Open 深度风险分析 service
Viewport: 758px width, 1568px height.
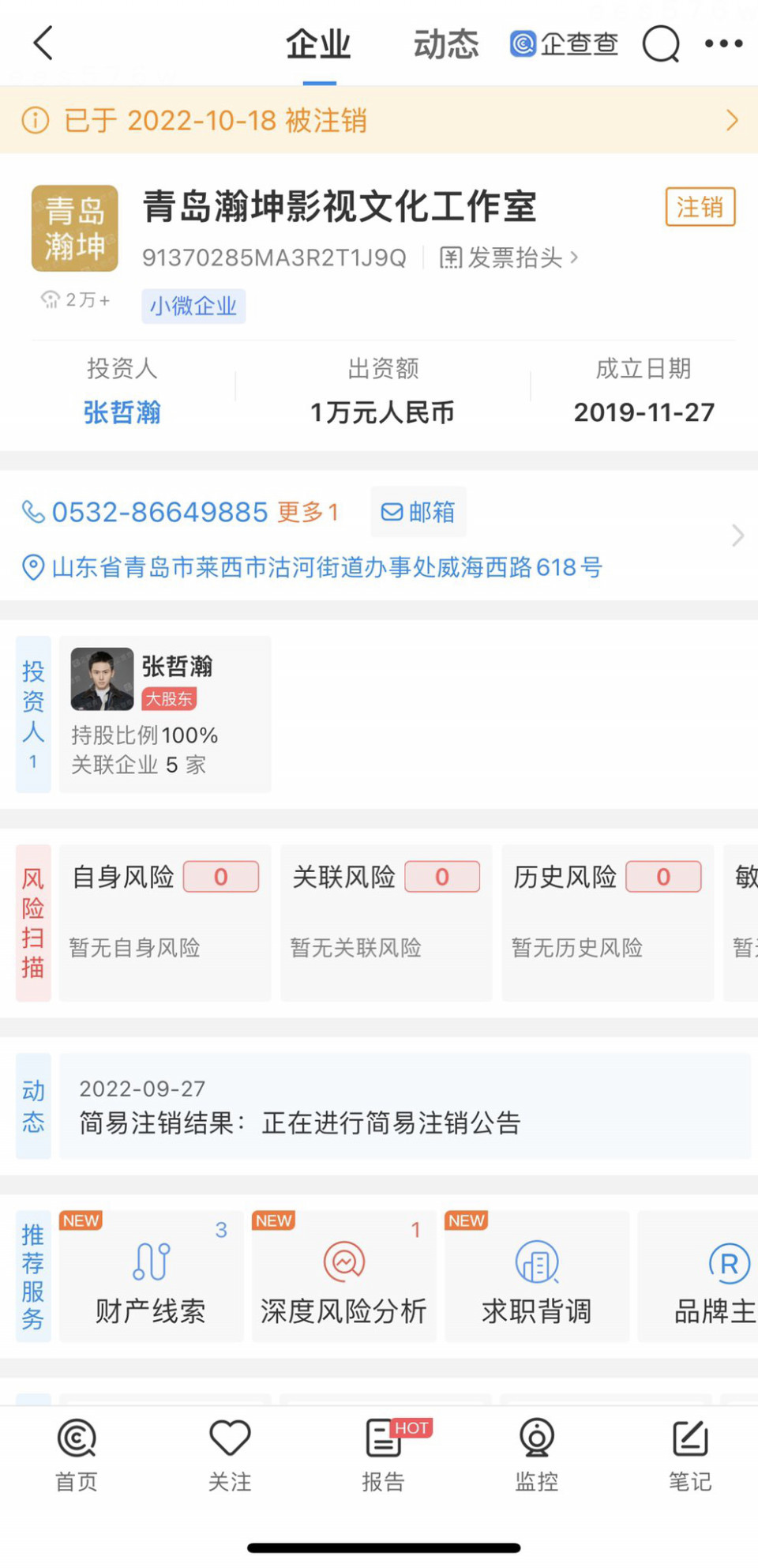[x=343, y=1276]
